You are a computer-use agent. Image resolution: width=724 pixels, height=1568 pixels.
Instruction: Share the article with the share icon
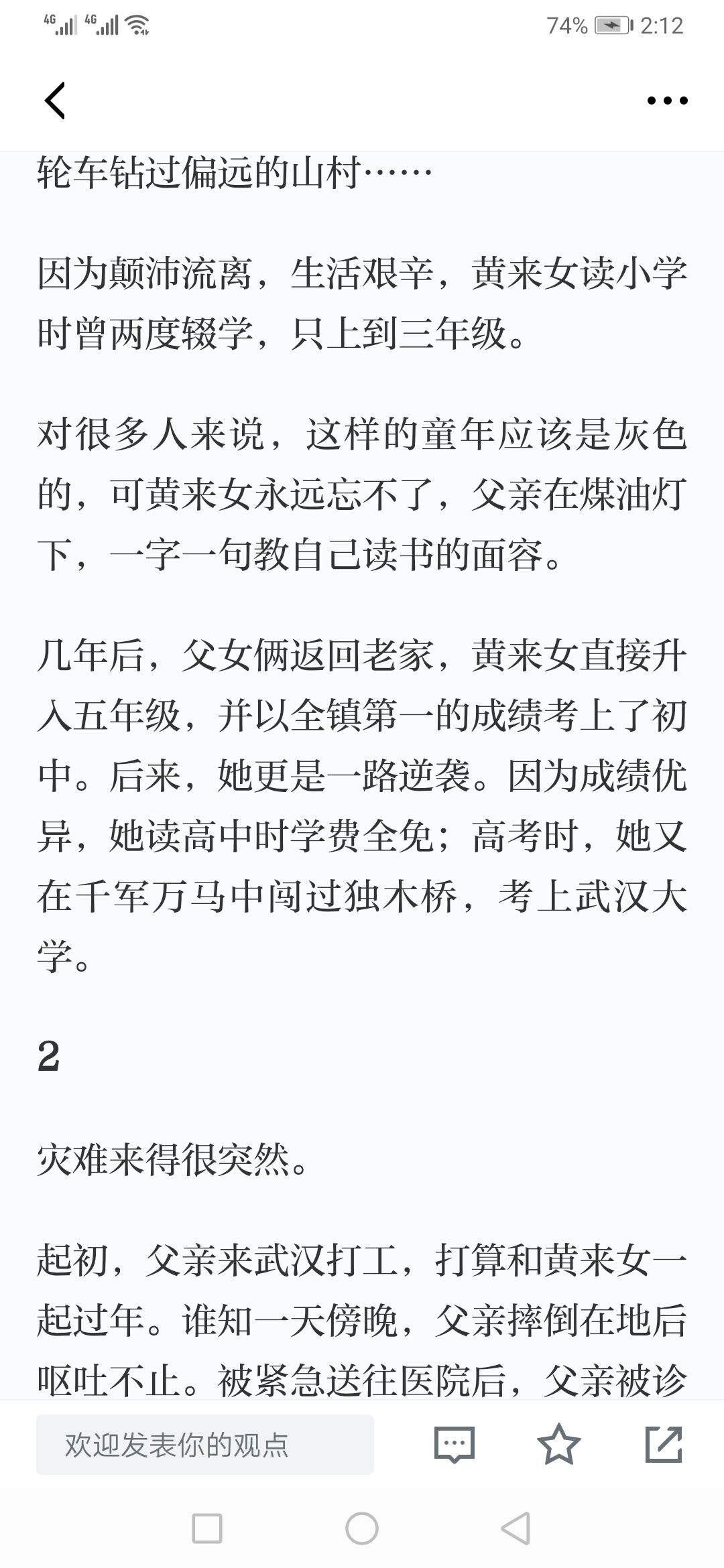point(664,1444)
